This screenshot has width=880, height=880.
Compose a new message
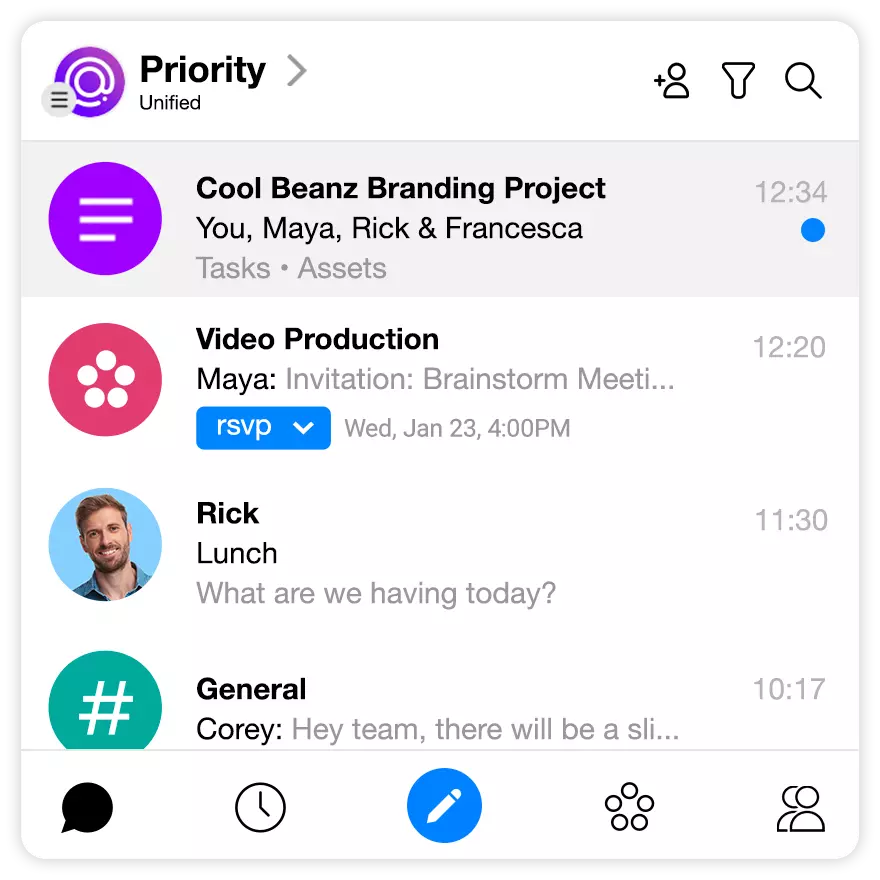(x=444, y=806)
